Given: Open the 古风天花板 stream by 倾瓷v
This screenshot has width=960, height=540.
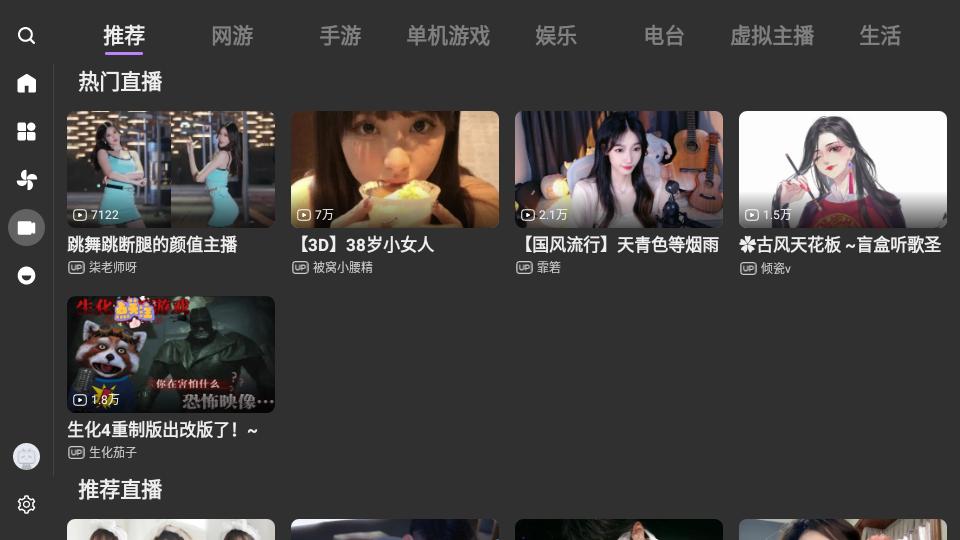Looking at the screenshot, I should coord(843,170).
